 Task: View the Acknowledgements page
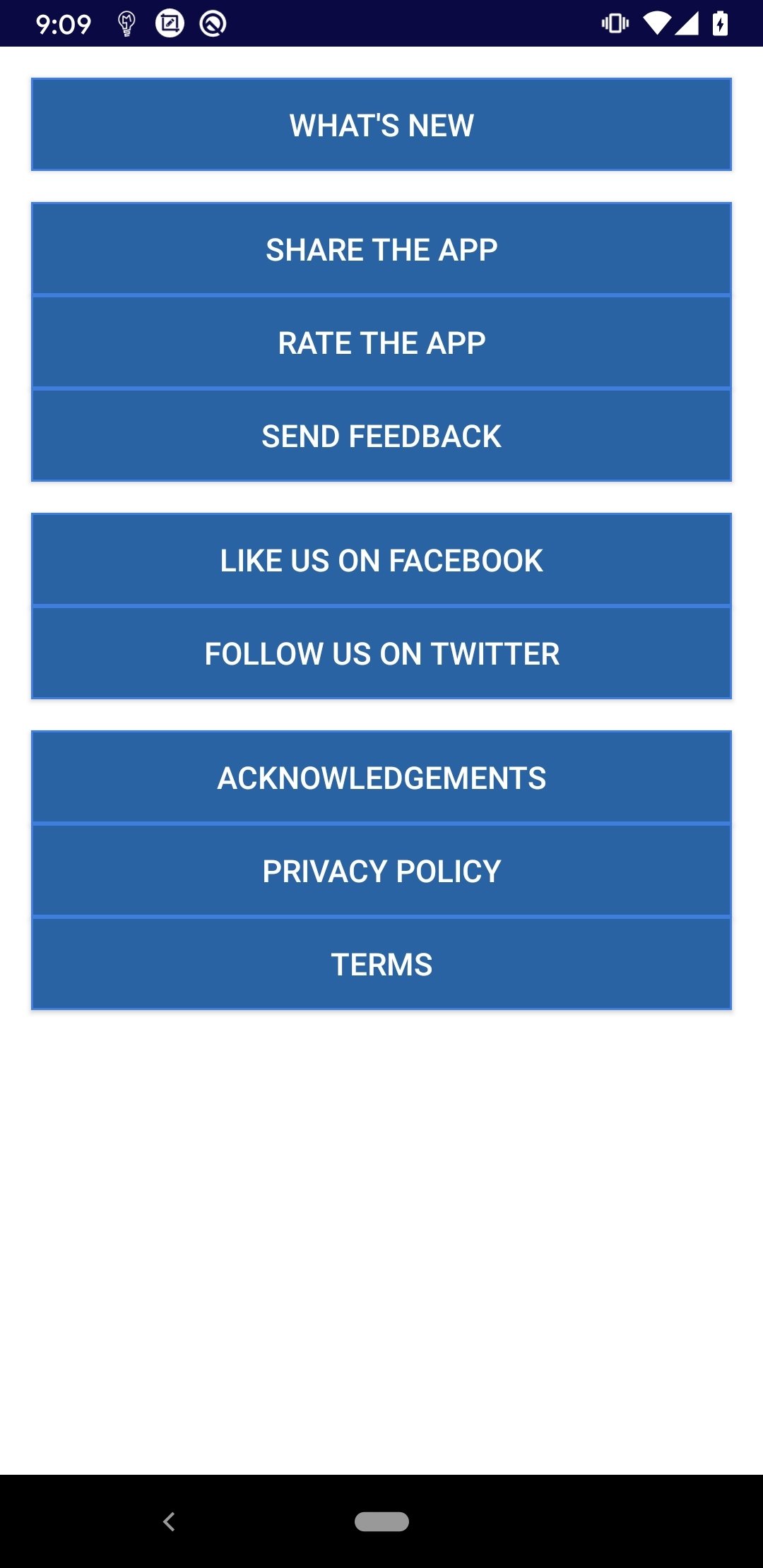tap(381, 777)
